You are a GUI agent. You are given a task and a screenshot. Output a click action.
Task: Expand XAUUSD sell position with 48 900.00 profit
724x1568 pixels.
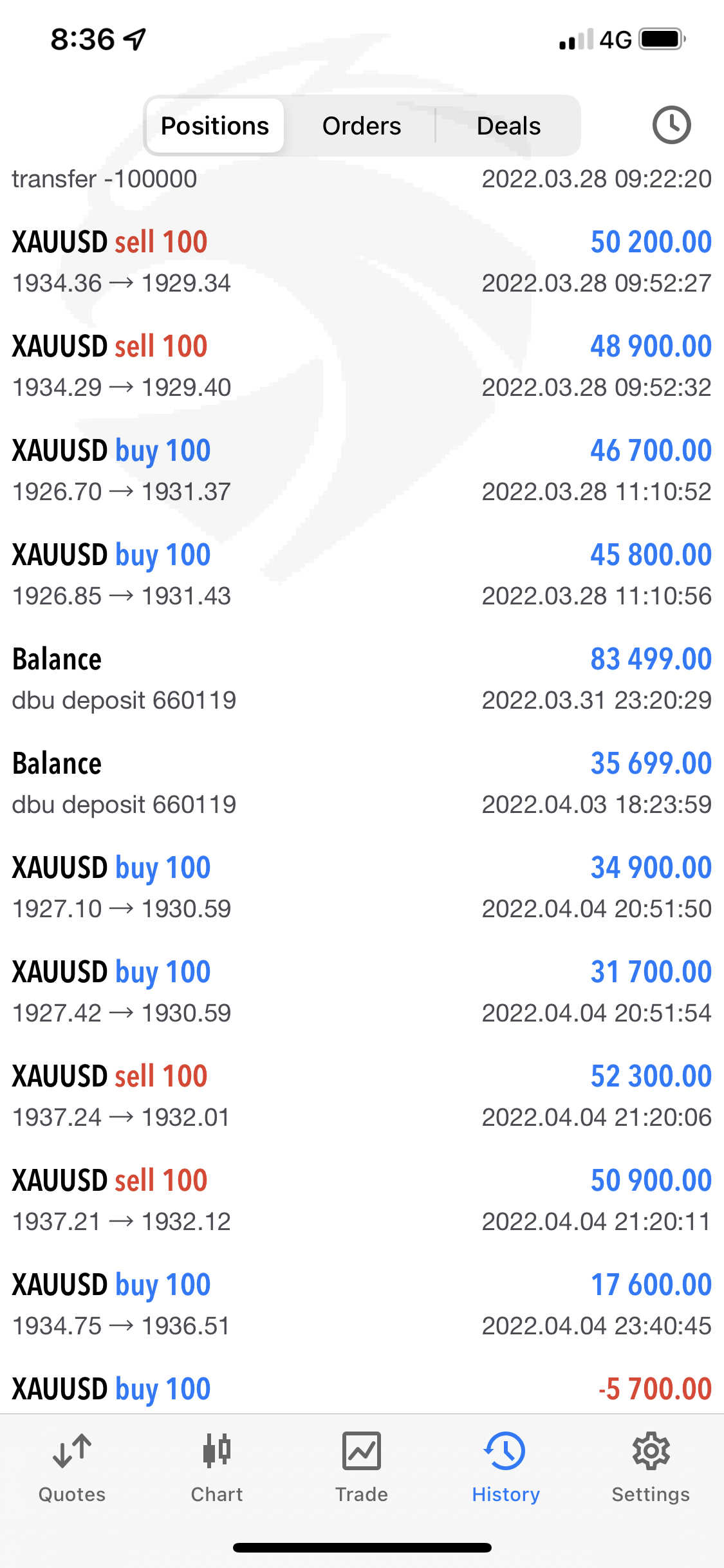[362, 366]
